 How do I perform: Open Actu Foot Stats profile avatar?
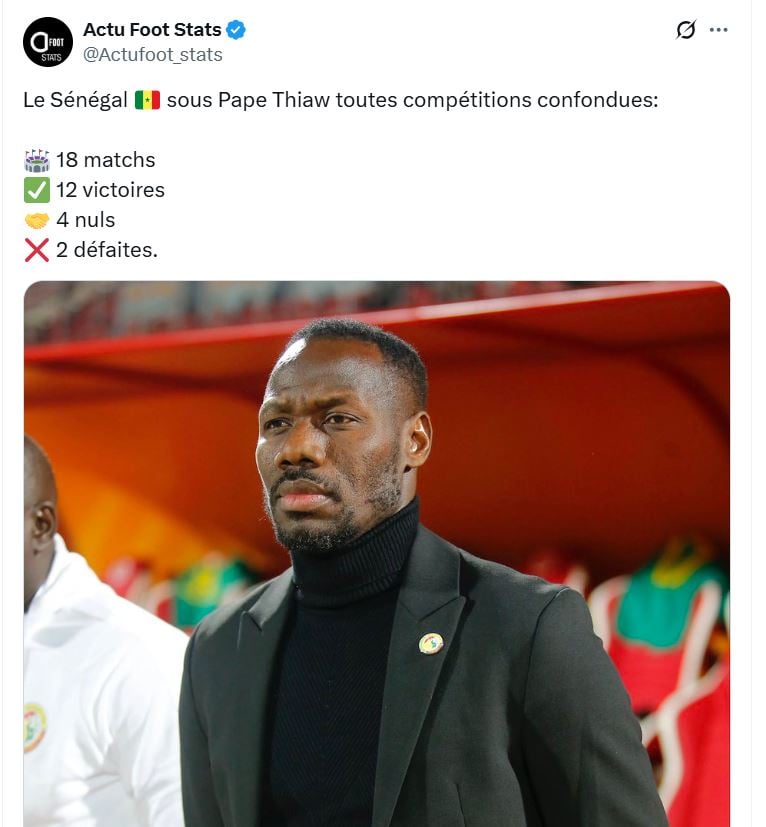coord(47,42)
